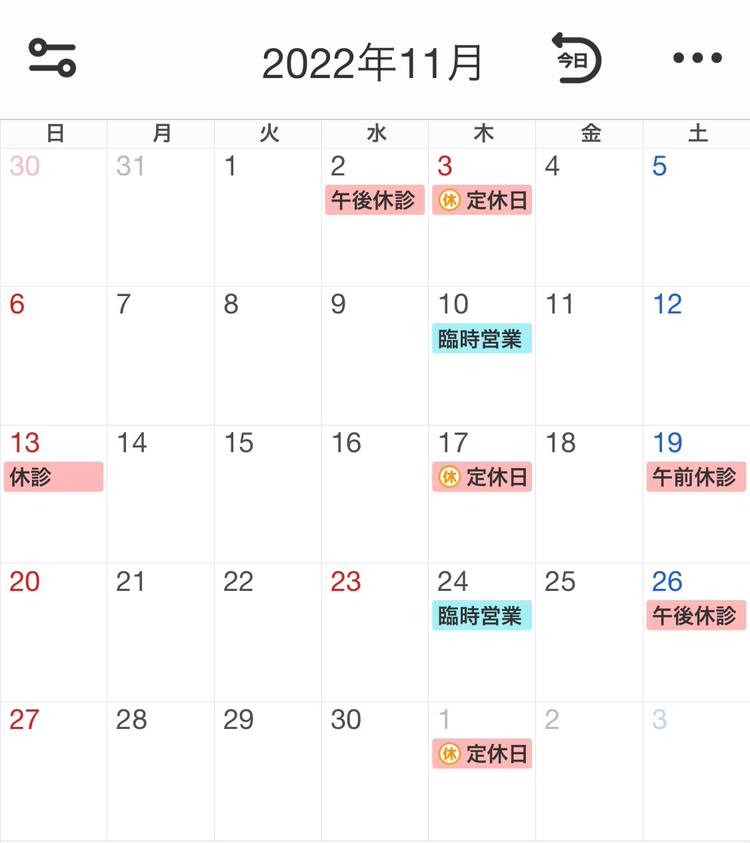Open the 定休日 event on November 17
This screenshot has width=750, height=843.
pyautogui.click(x=482, y=477)
